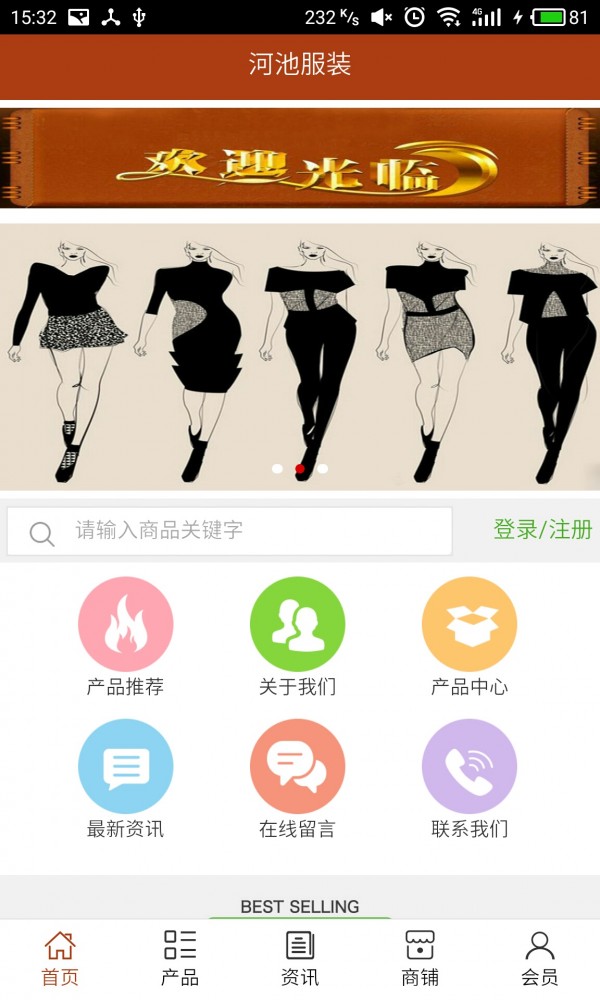Switch to the 首页 home tab
Image resolution: width=600 pixels, height=1000 pixels.
(60, 958)
